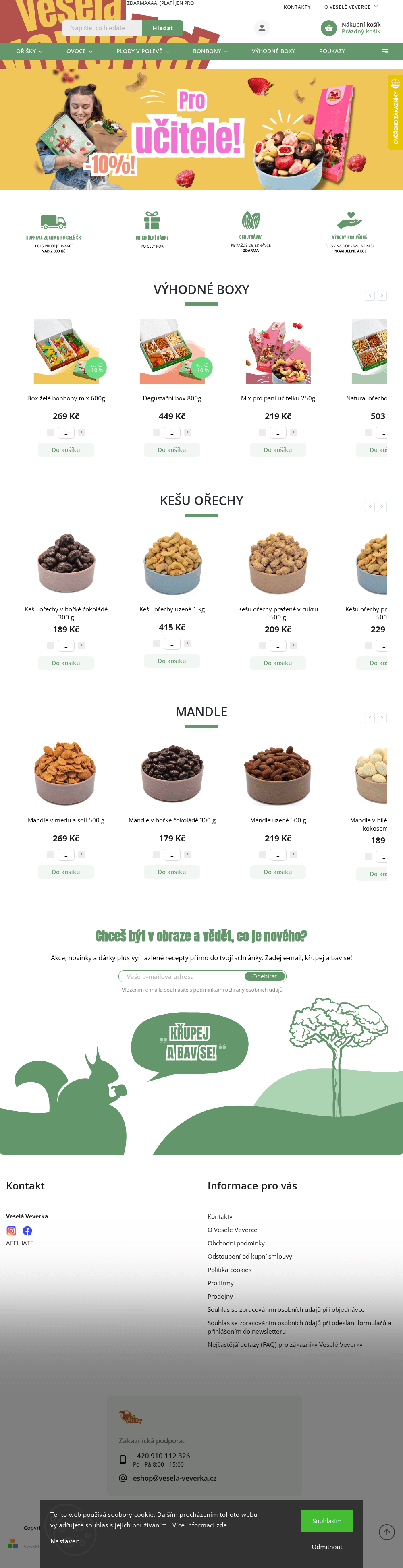Tap the Hledat search button
The height and width of the screenshot is (1568, 403).
coord(162,28)
